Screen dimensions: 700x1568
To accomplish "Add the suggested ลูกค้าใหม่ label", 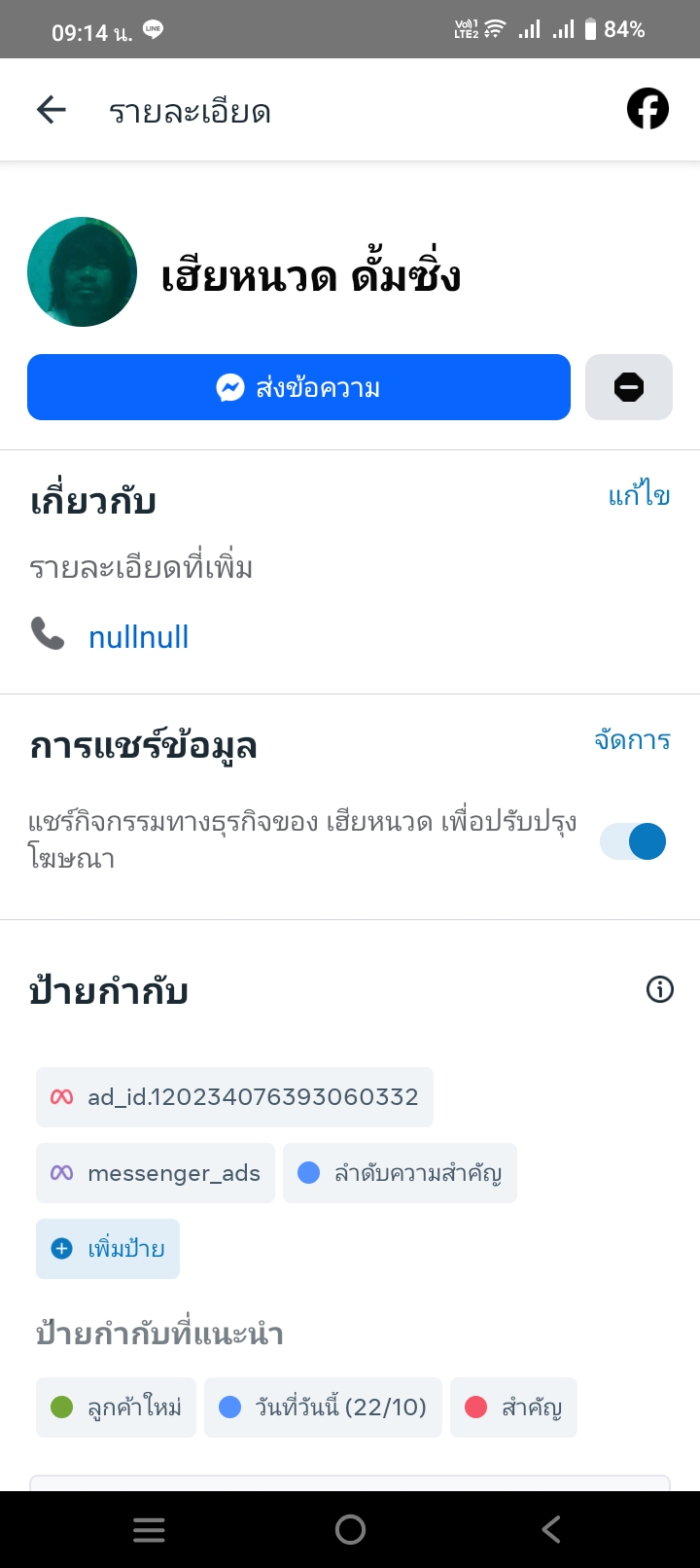I will 116,1408.
